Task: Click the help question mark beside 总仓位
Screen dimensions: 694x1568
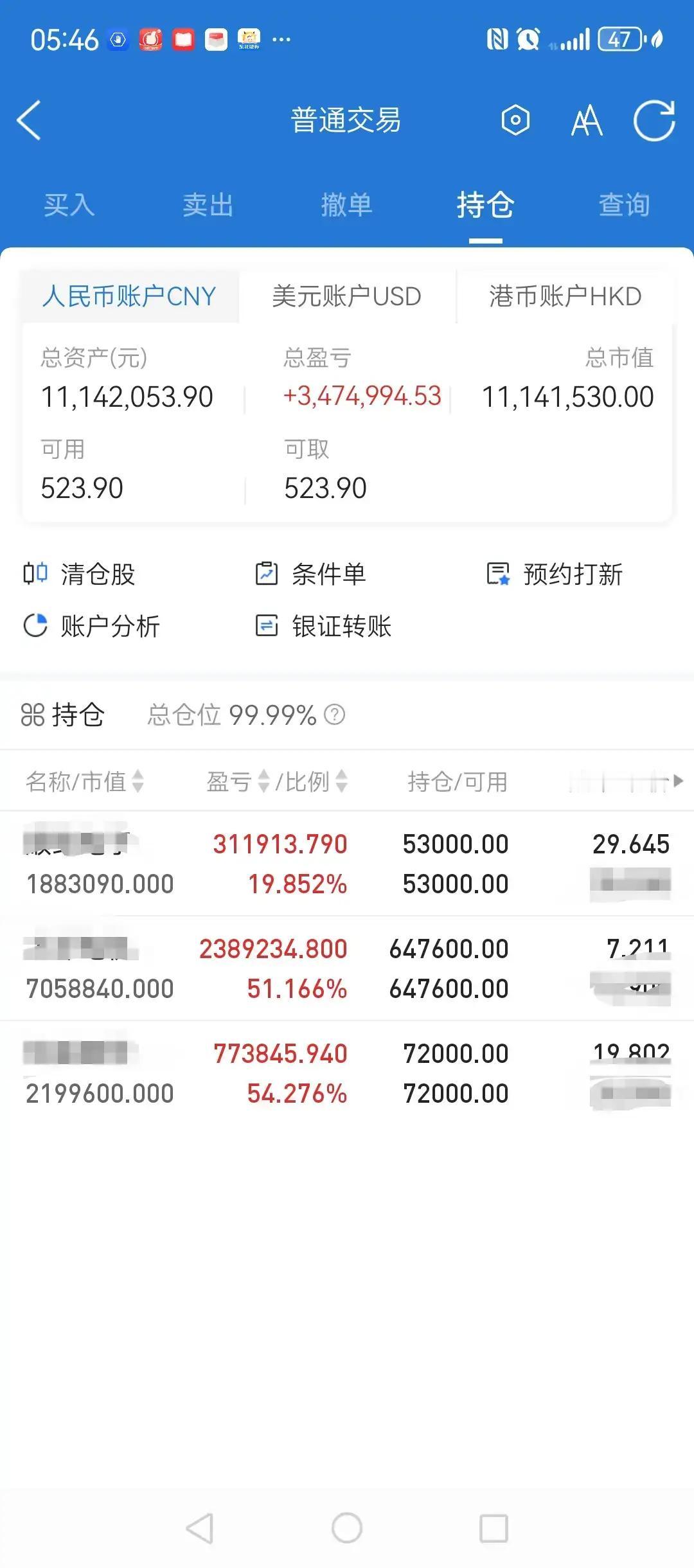Action: coord(336,714)
